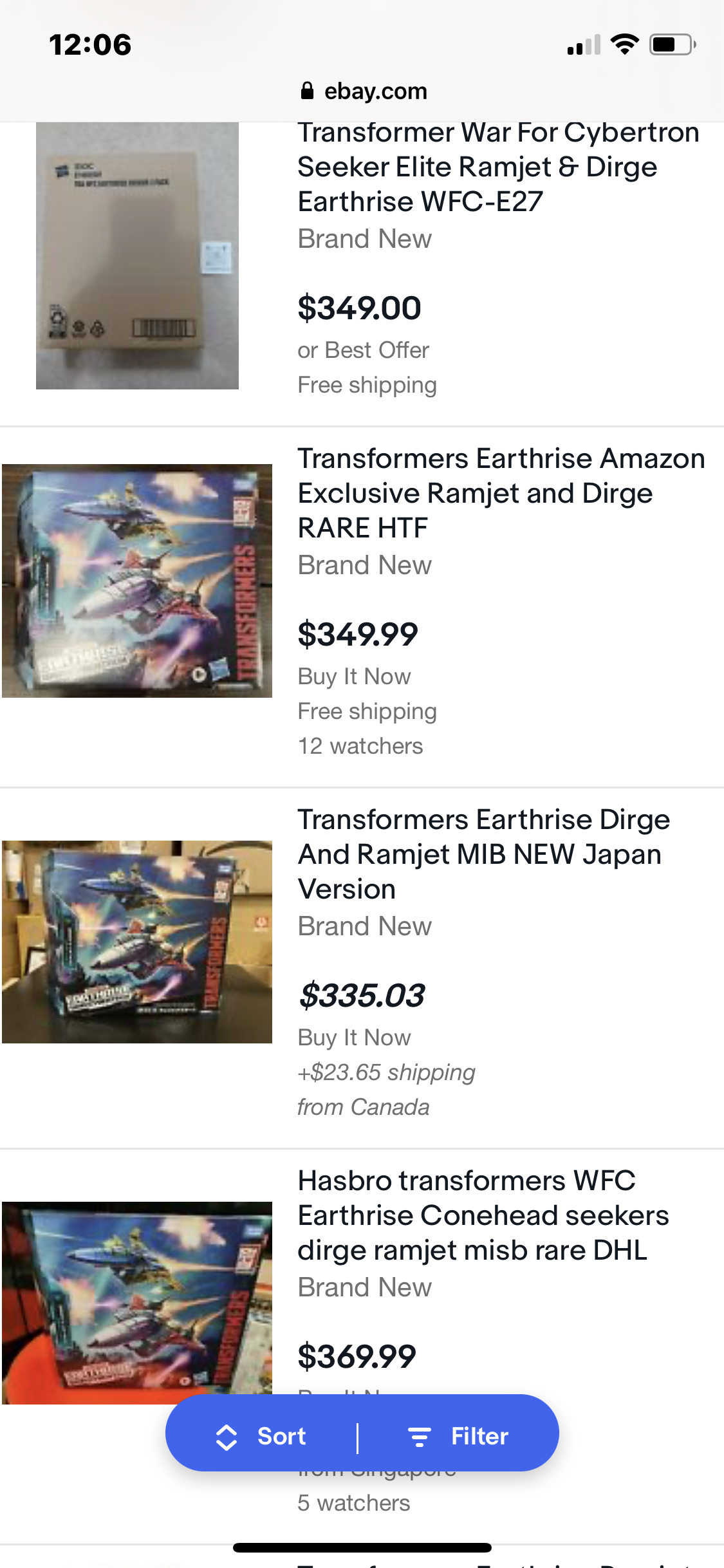View the $349.99 Amazon Exclusive product image

(x=137, y=581)
